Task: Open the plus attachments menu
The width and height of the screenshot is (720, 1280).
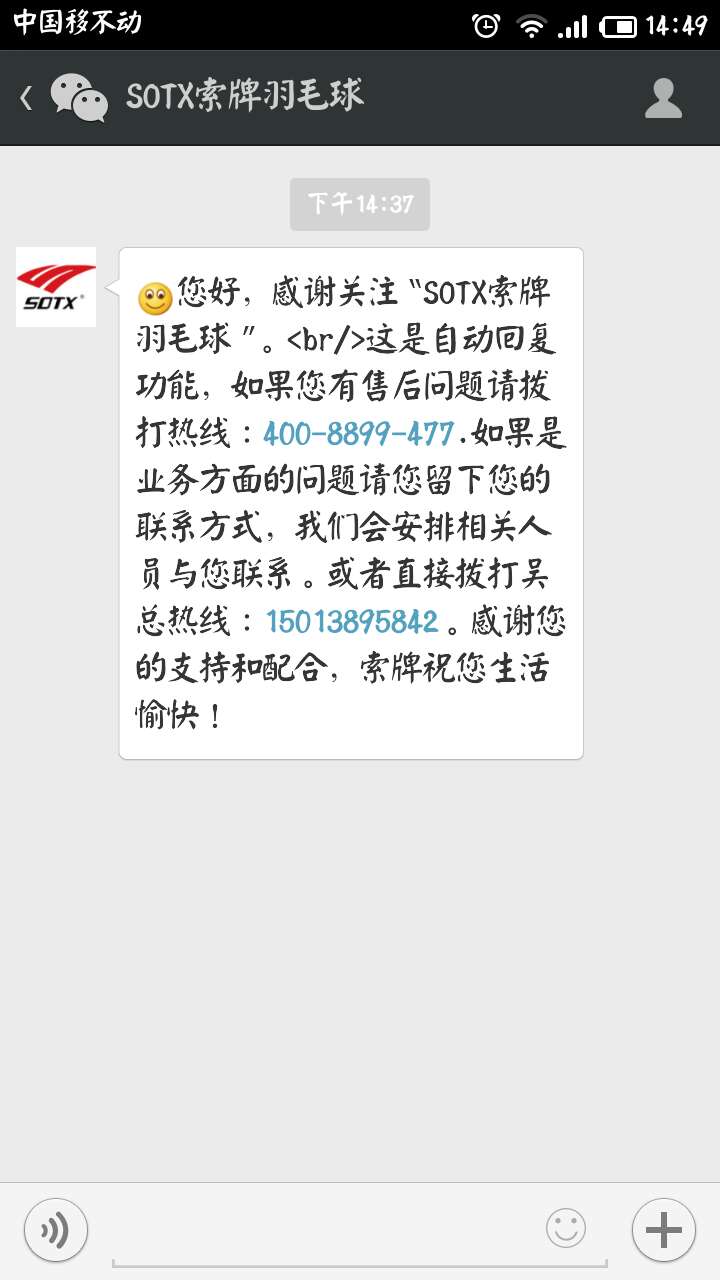Action: (664, 1229)
